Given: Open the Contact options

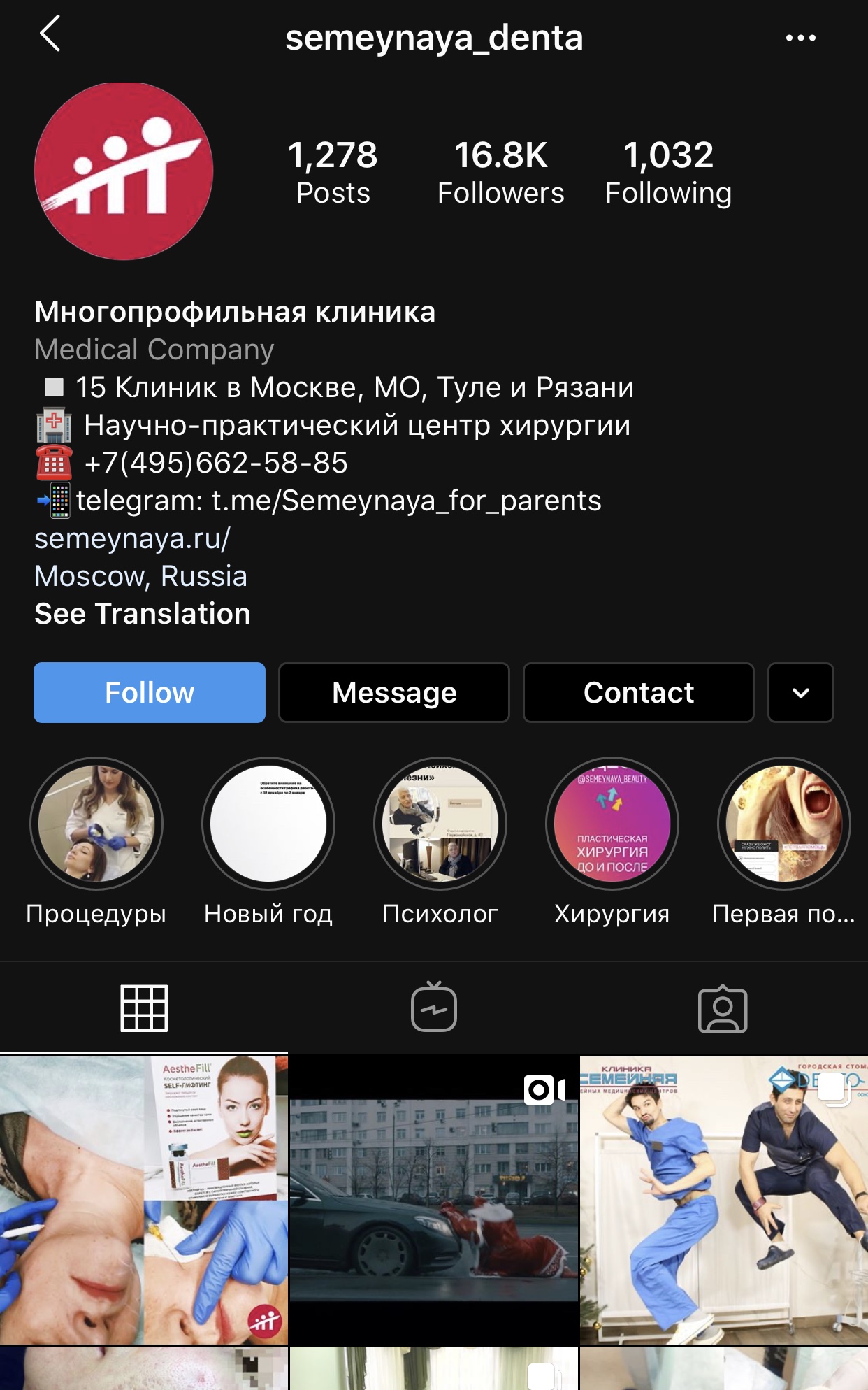Looking at the screenshot, I should pyautogui.click(x=639, y=692).
